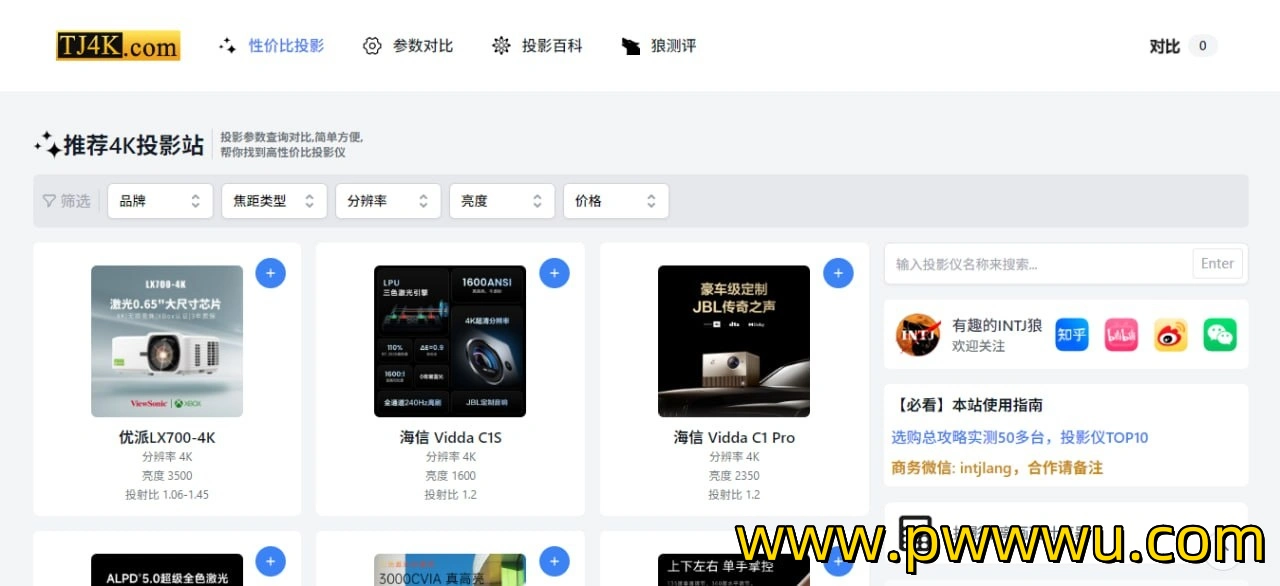Open the 知乎 profile icon
Screen dimensions: 1280x586
click(1071, 335)
